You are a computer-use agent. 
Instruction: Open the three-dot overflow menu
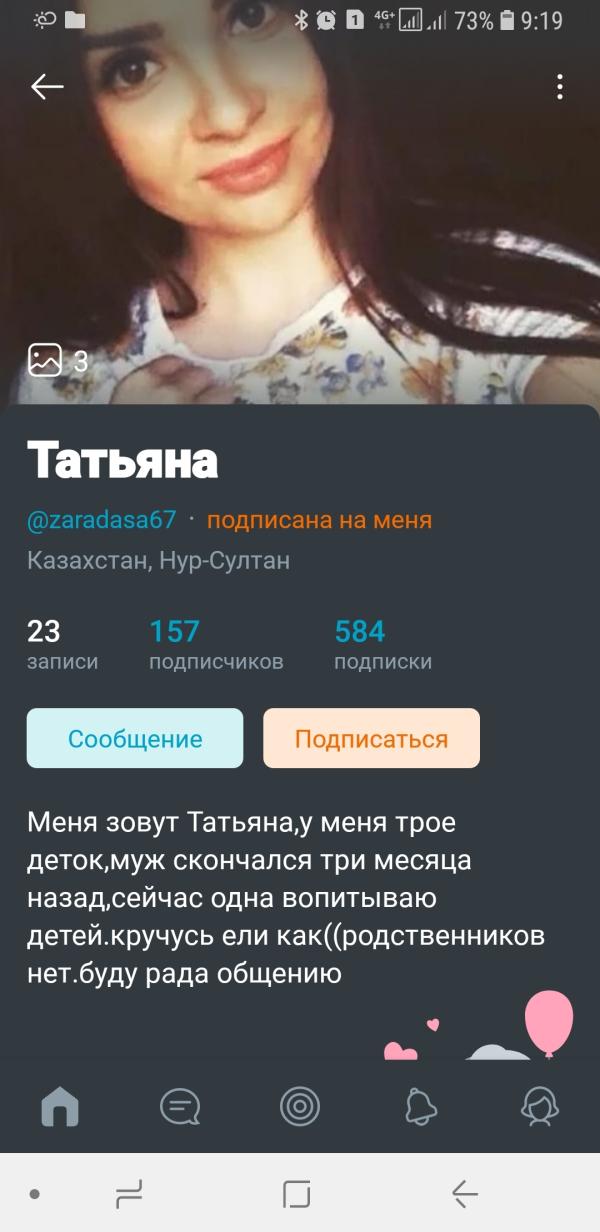[x=559, y=87]
